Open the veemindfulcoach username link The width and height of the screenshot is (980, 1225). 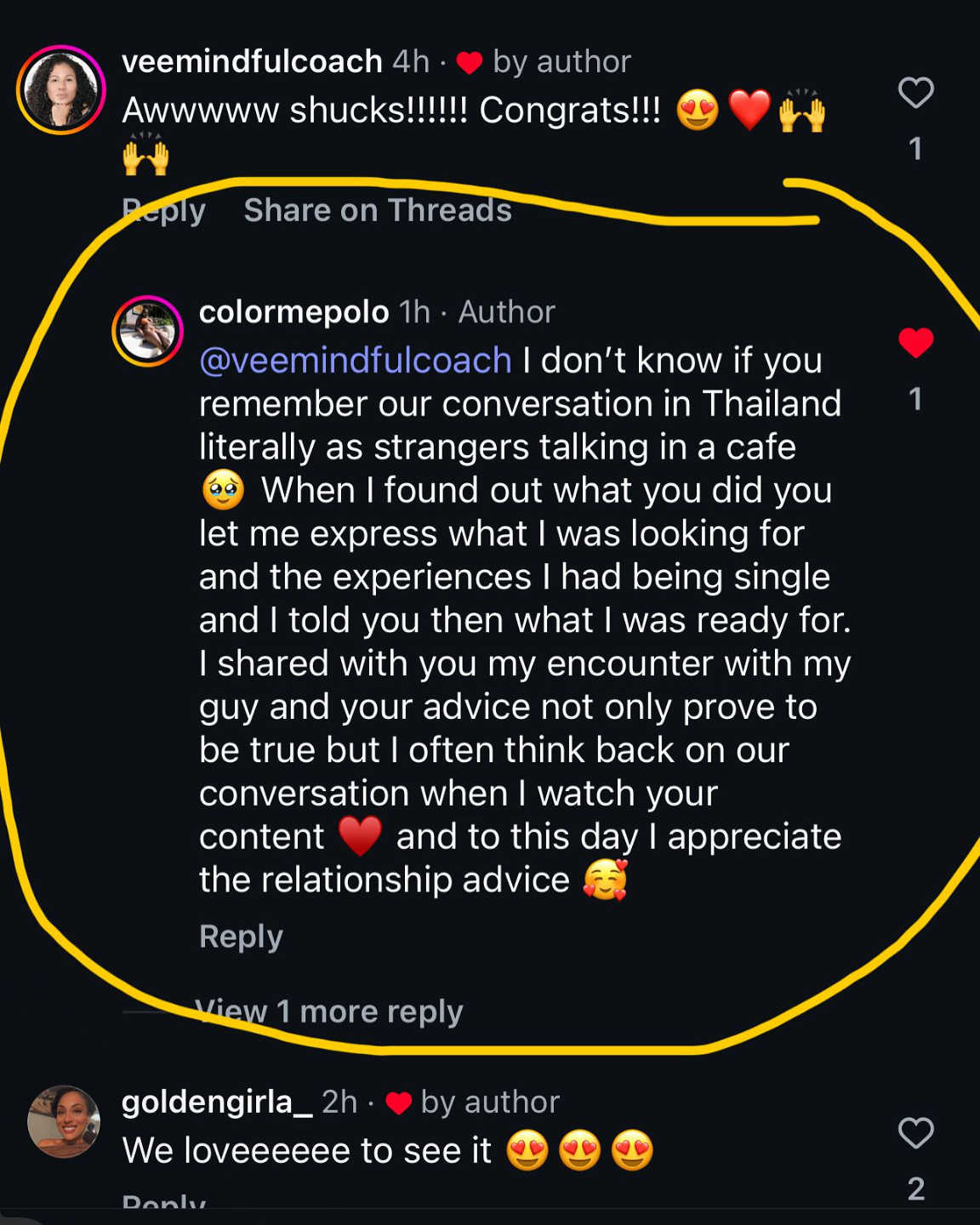click(252, 62)
